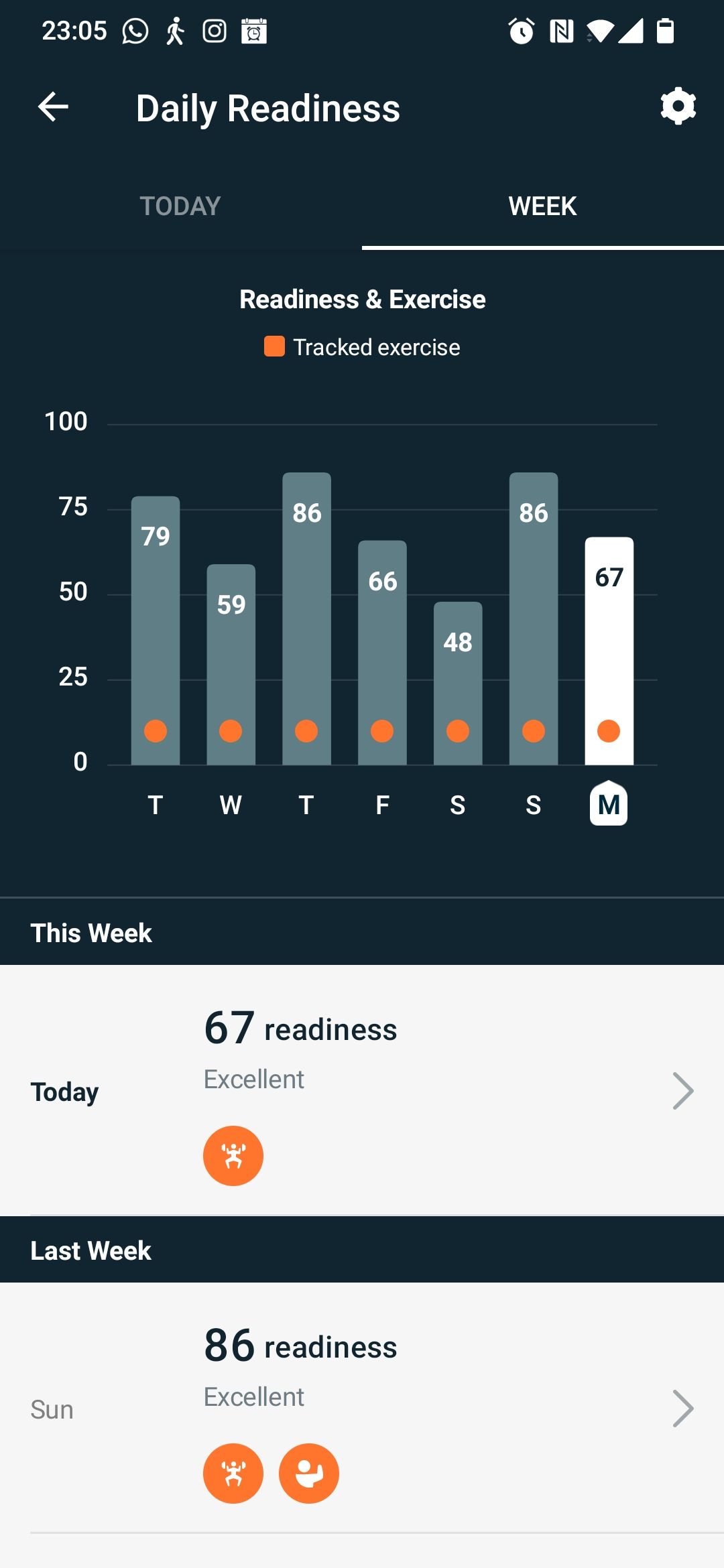Open settings via the gear icon
Viewport: 724px width, 1568px height.
pos(677,106)
